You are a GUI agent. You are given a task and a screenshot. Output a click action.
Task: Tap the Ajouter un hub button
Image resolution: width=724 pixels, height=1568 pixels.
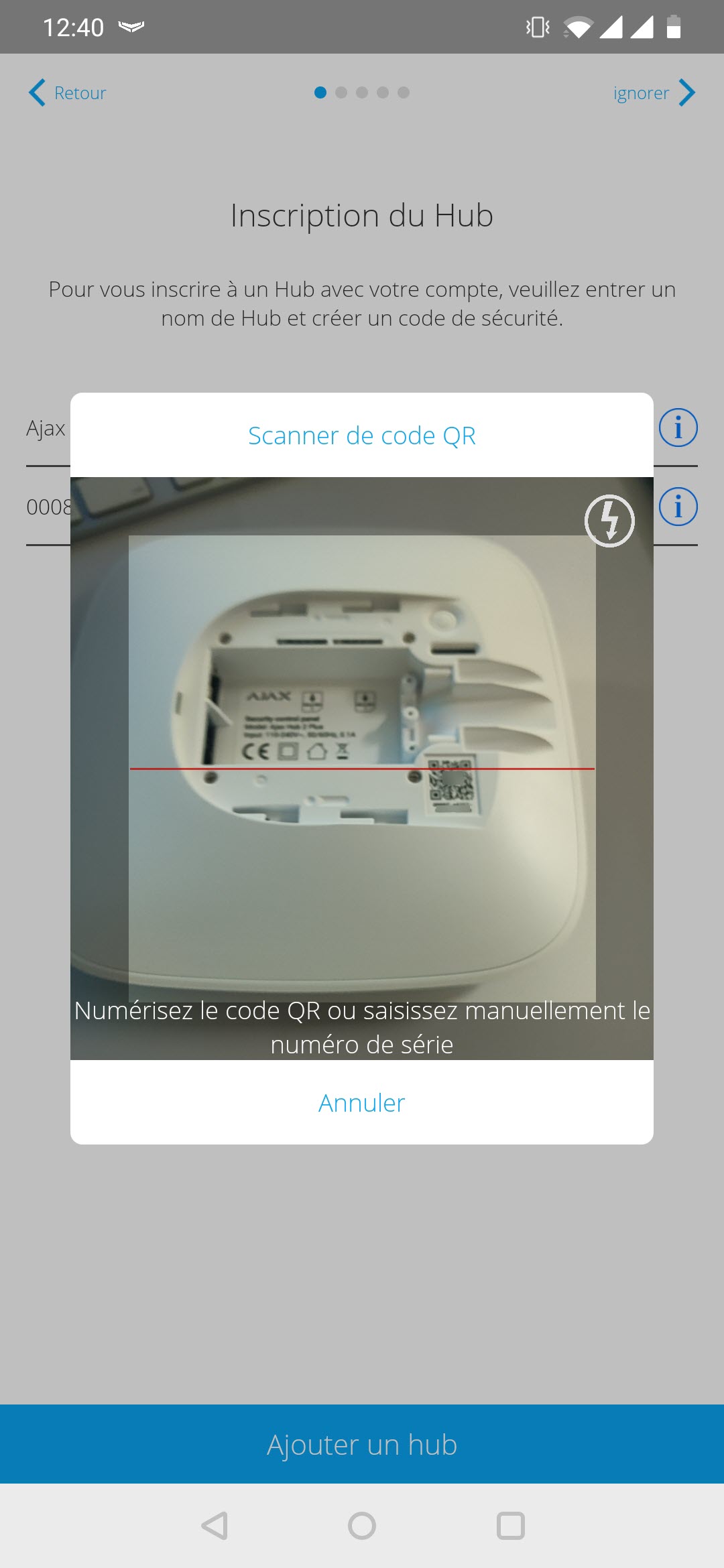362,1444
